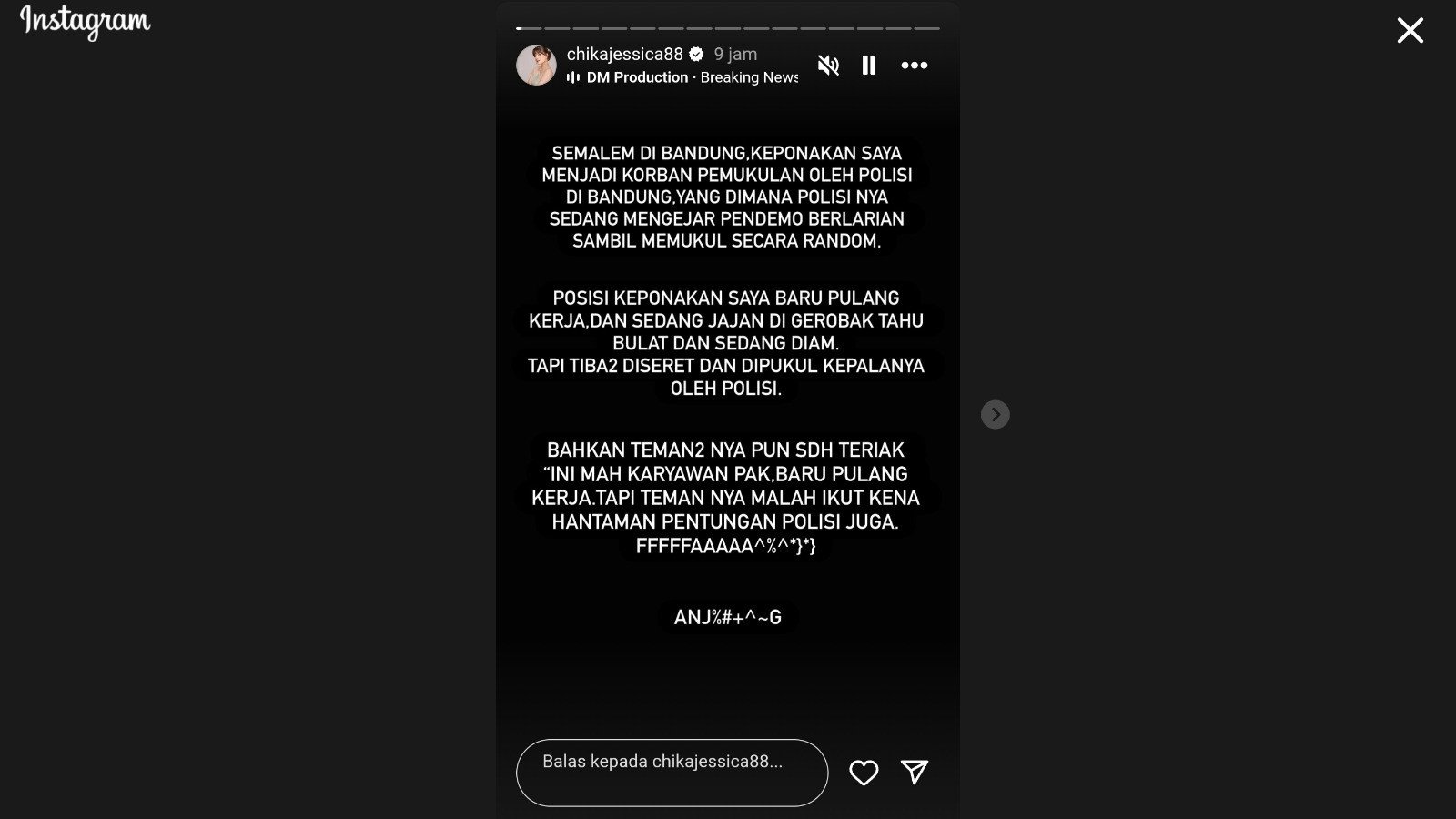This screenshot has width=1456, height=819.
Task: Pause the story playback
Action: point(869,66)
